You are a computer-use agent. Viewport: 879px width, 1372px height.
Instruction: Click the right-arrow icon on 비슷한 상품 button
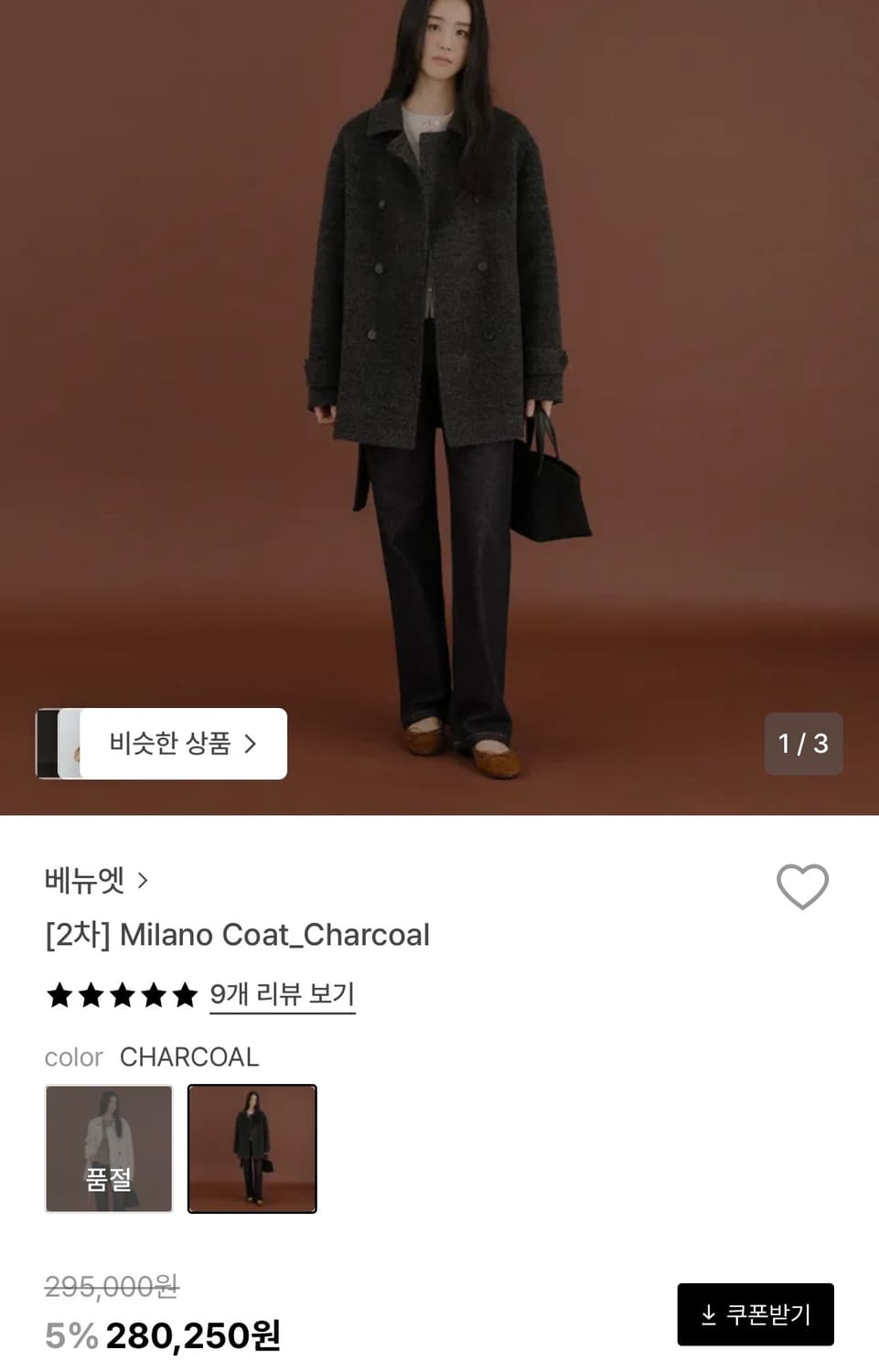coord(249,744)
